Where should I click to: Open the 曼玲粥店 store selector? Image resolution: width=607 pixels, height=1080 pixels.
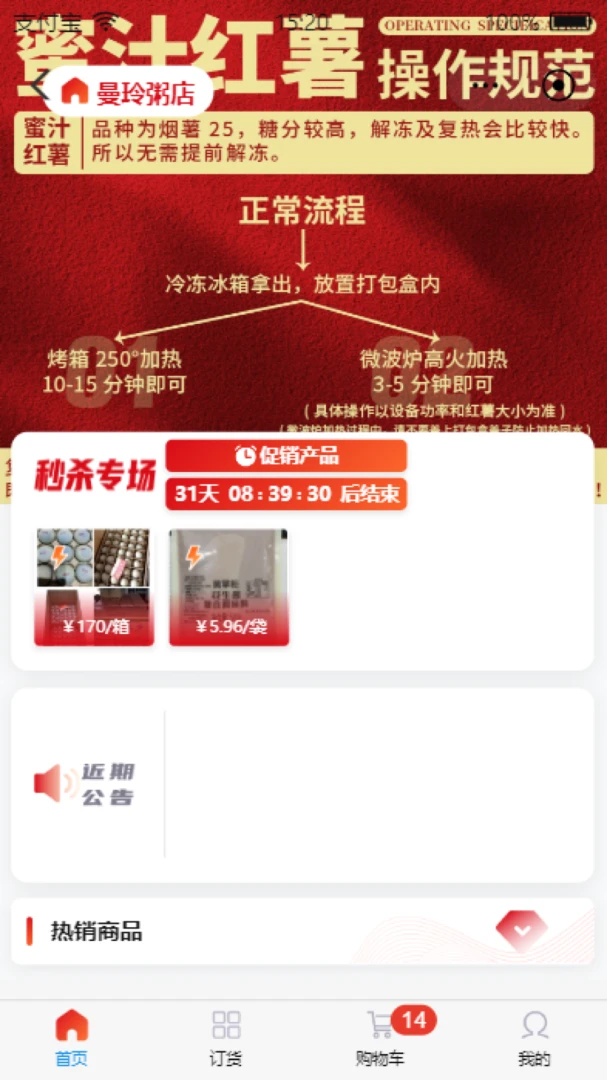click(x=131, y=92)
